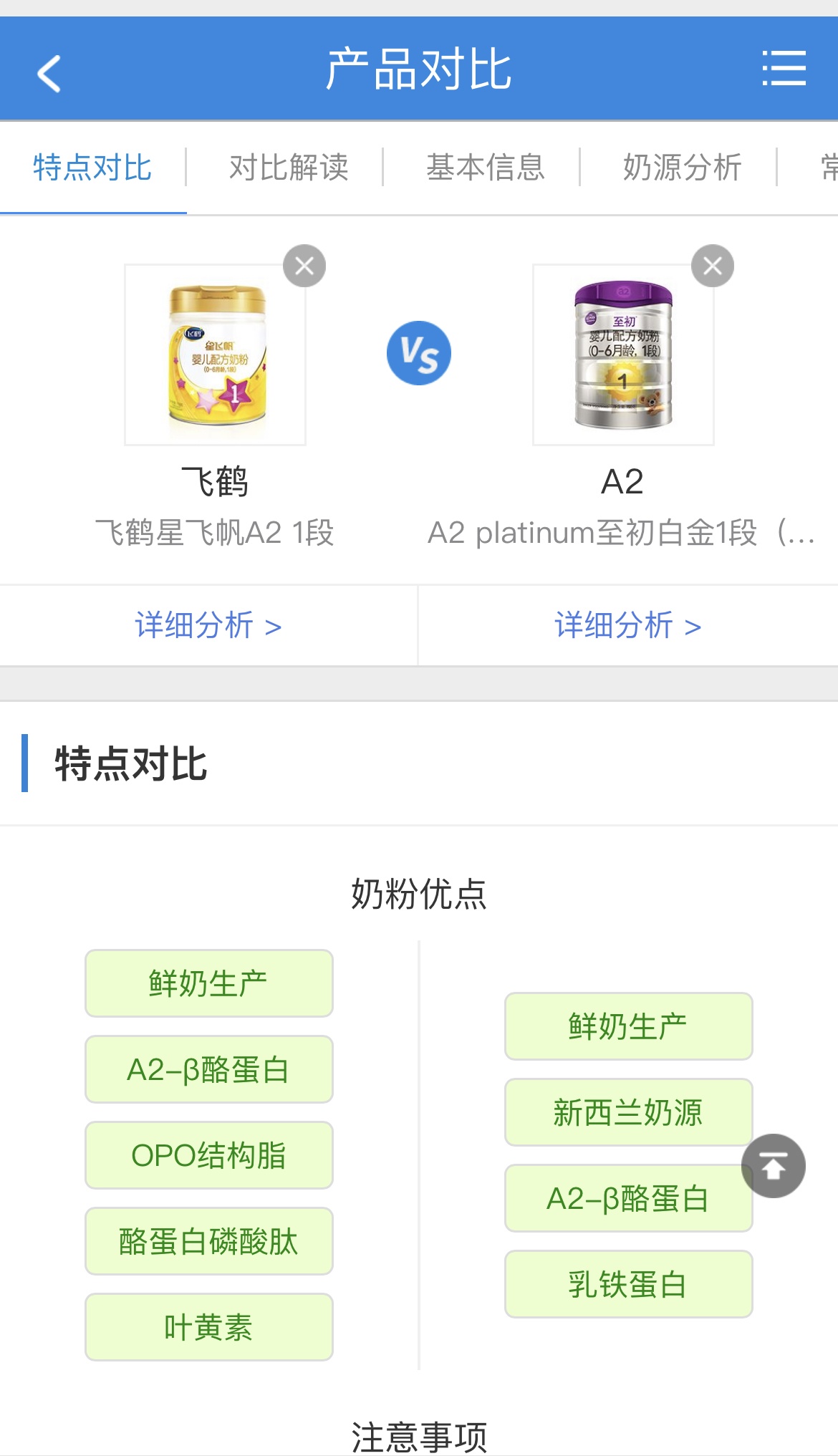Tap the 乳铁蛋白 feature chip
Viewport: 838px width, 1456px height.
(x=628, y=1284)
